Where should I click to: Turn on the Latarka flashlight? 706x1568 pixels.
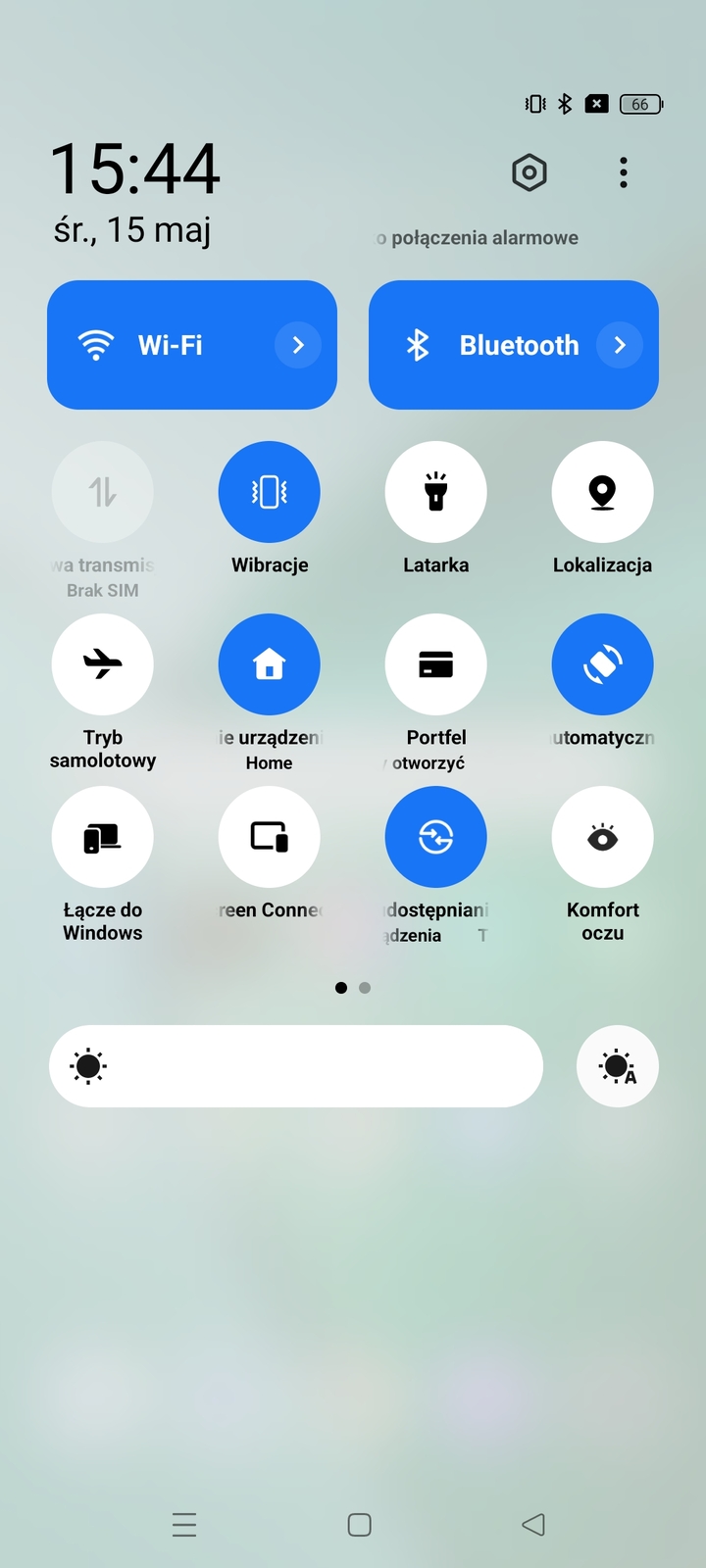point(435,492)
